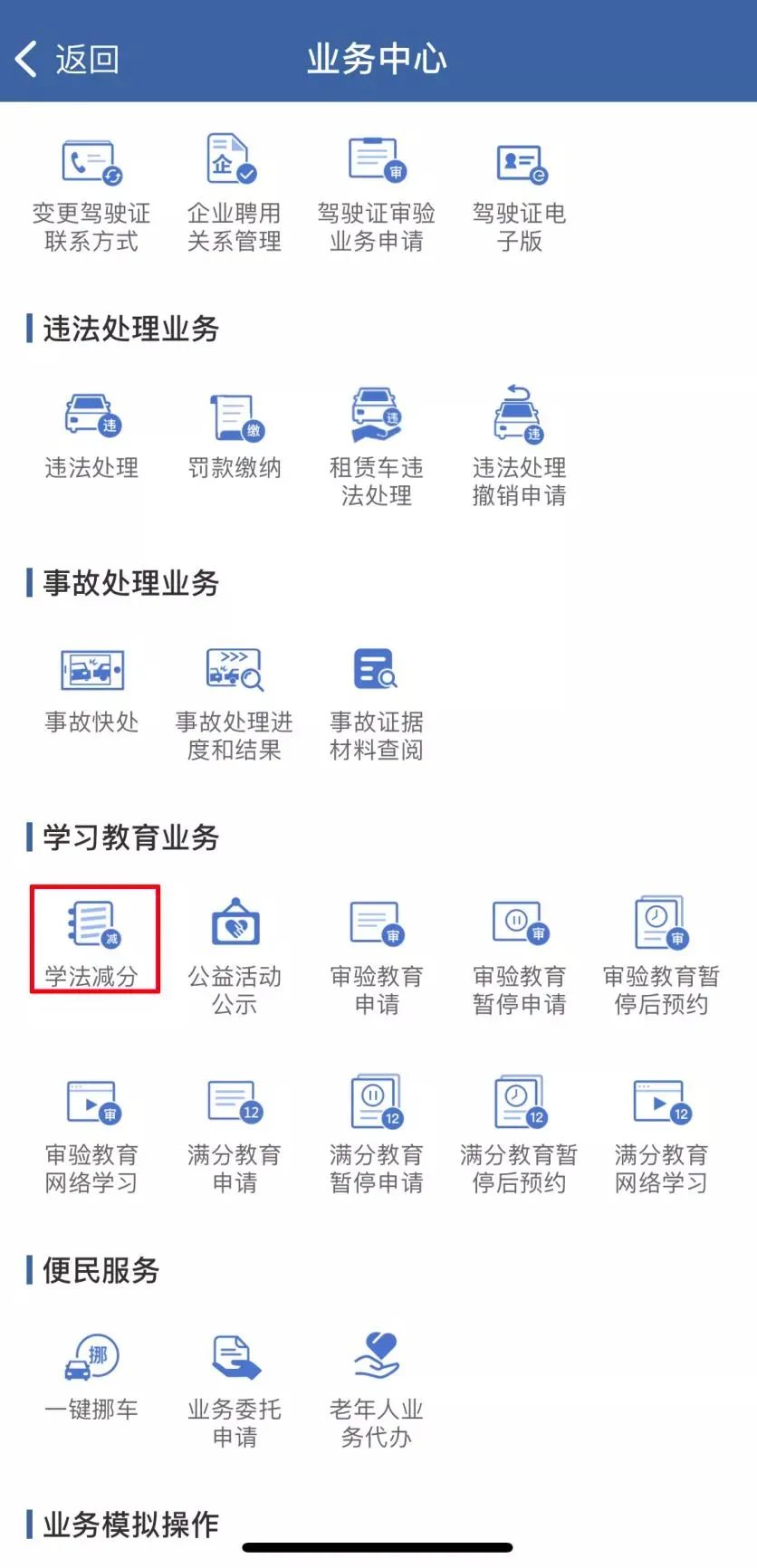Open 事故快处
This screenshot has width=757, height=1568.
click(x=91, y=690)
